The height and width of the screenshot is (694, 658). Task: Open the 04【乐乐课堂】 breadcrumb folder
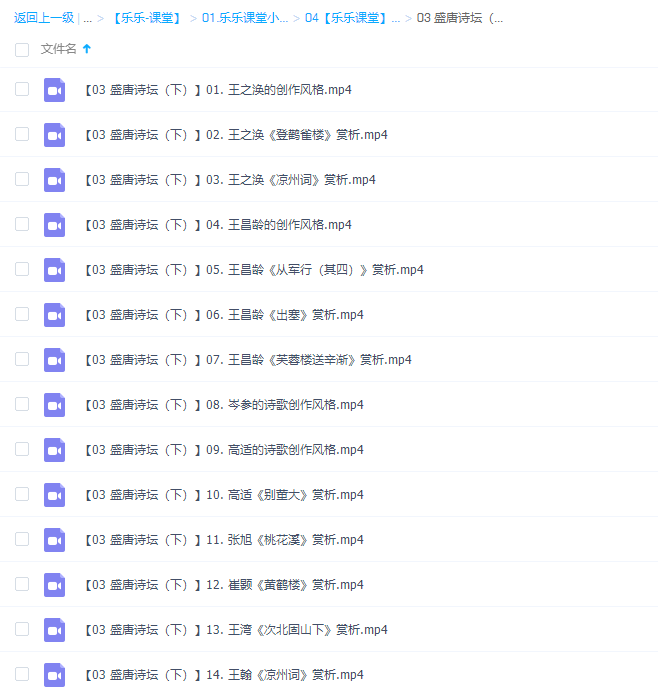352,18
